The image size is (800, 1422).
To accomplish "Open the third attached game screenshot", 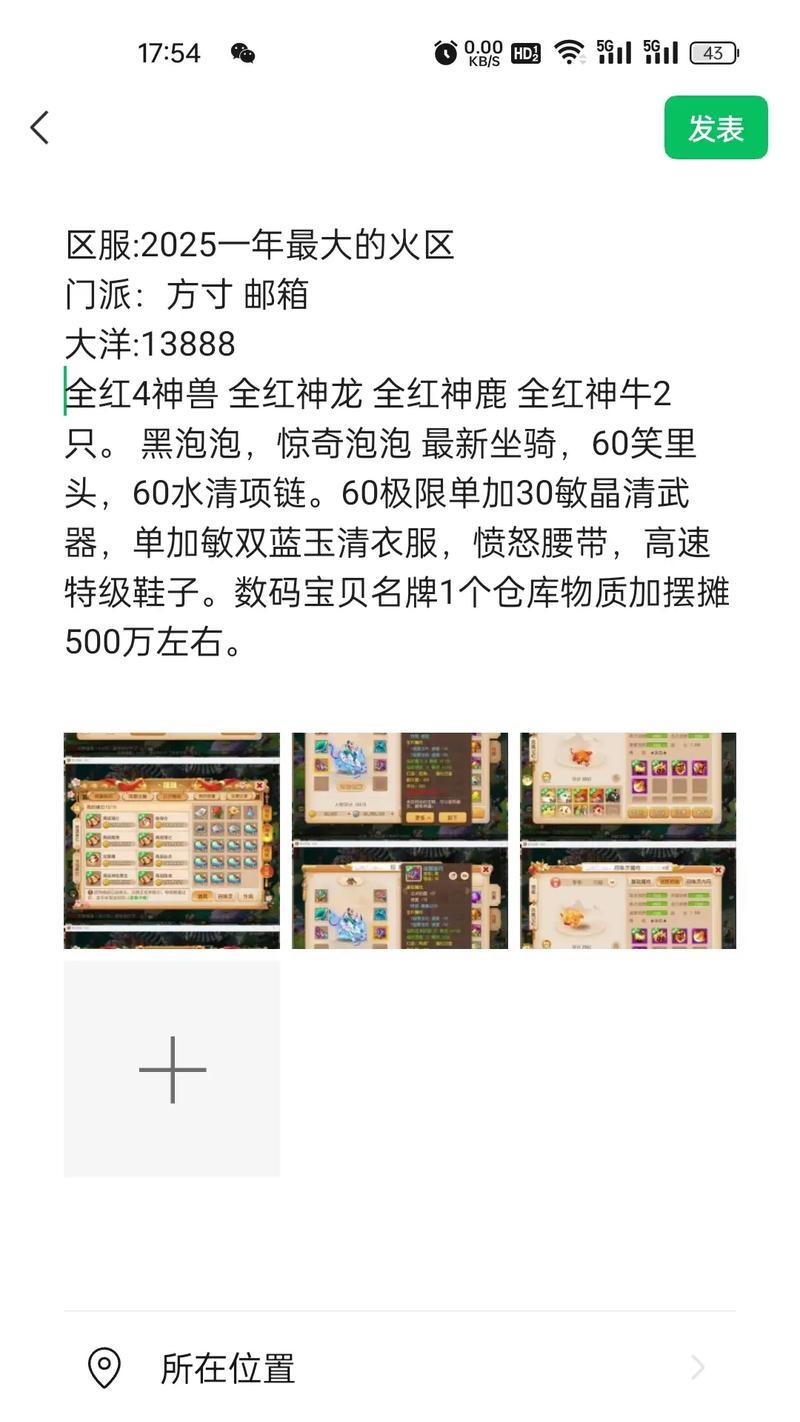I will 628,840.
